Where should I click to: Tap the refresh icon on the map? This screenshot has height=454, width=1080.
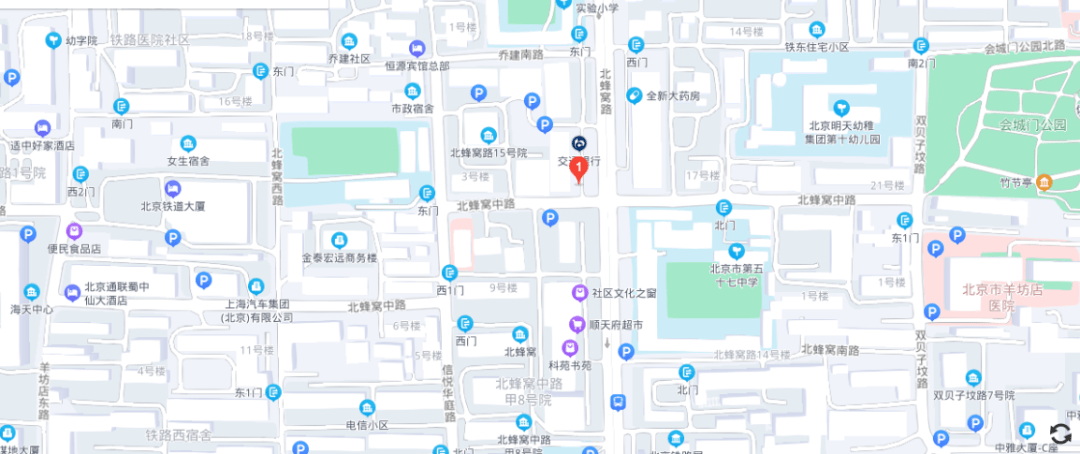click(1059, 434)
